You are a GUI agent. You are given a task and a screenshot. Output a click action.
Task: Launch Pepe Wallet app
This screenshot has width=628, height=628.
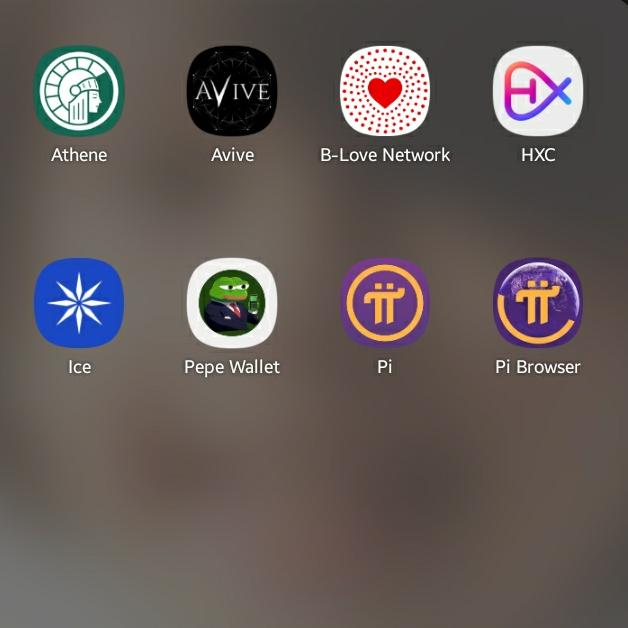coord(232,303)
